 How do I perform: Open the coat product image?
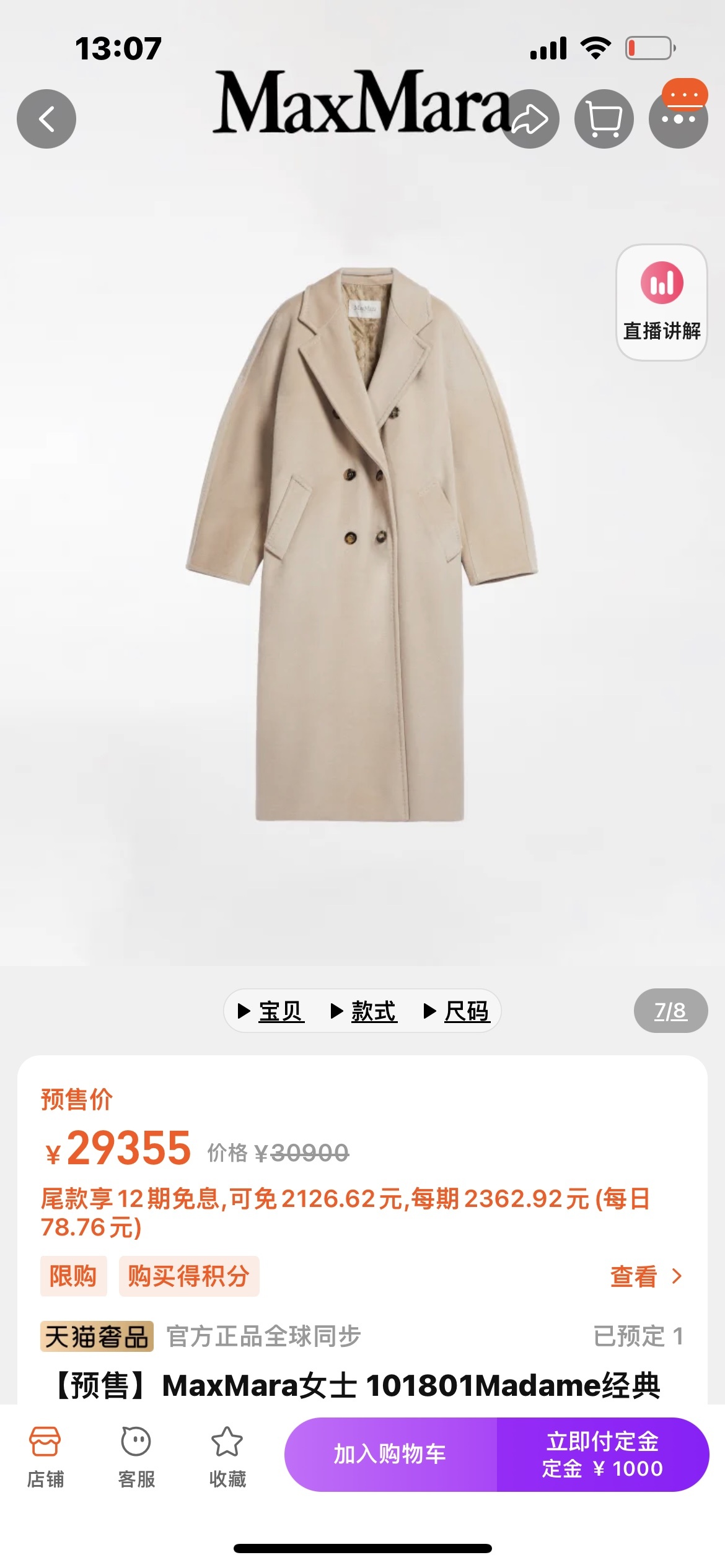362,545
